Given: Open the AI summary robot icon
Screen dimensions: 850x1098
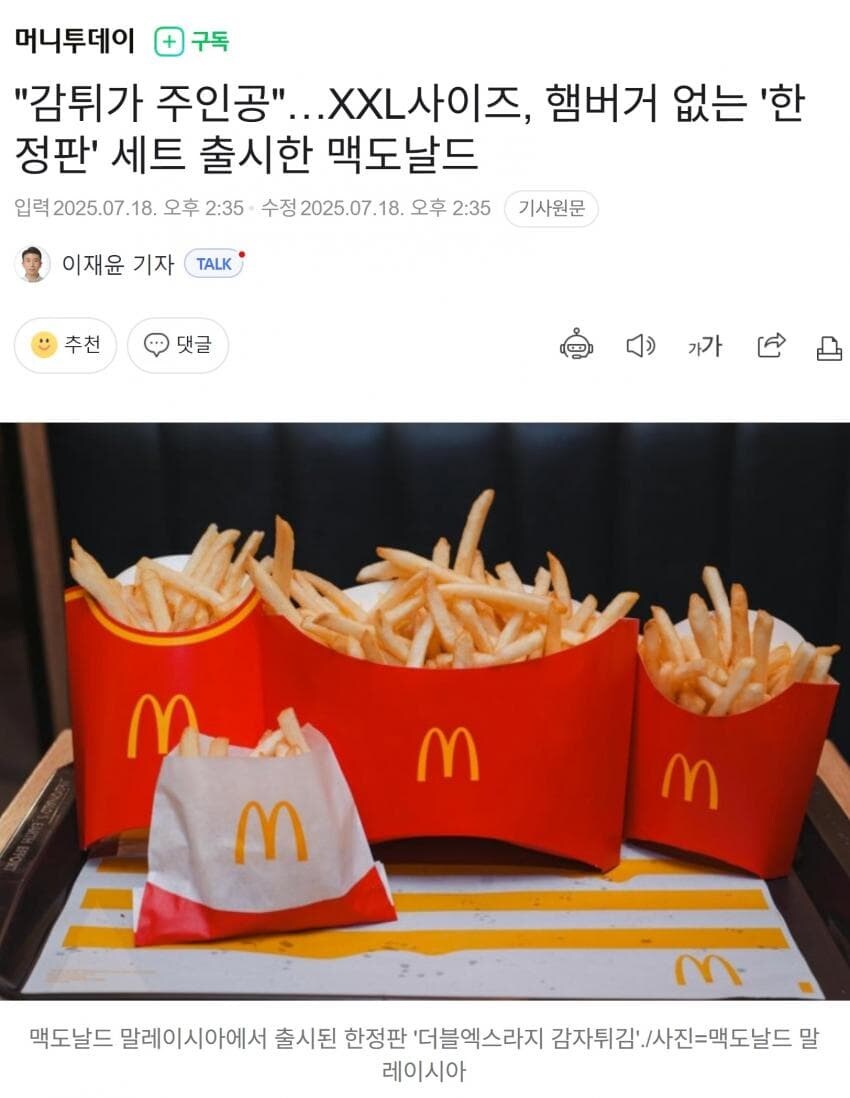Looking at the screenshot, I should [x=576, y=345].
